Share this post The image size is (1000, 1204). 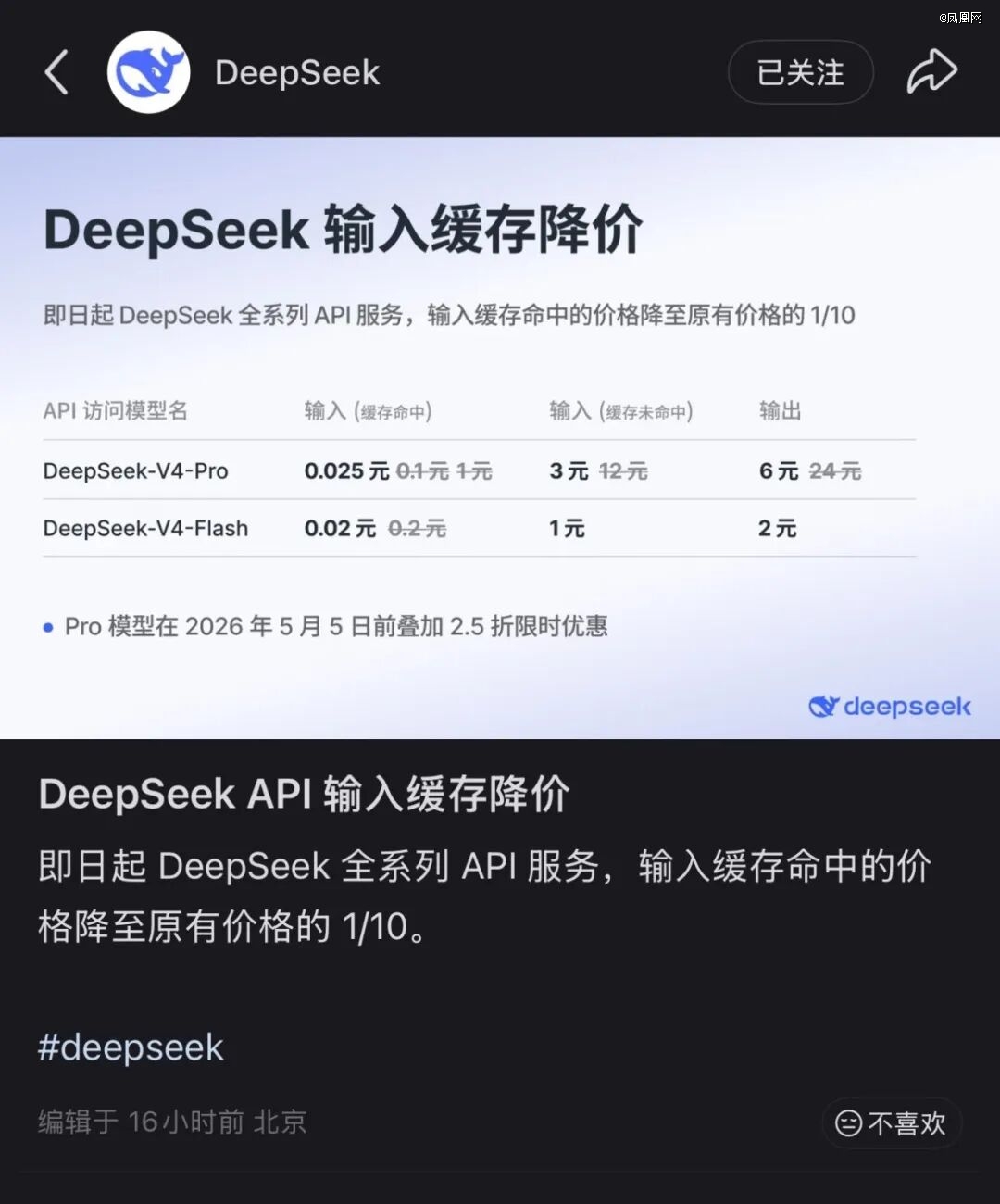931,72
